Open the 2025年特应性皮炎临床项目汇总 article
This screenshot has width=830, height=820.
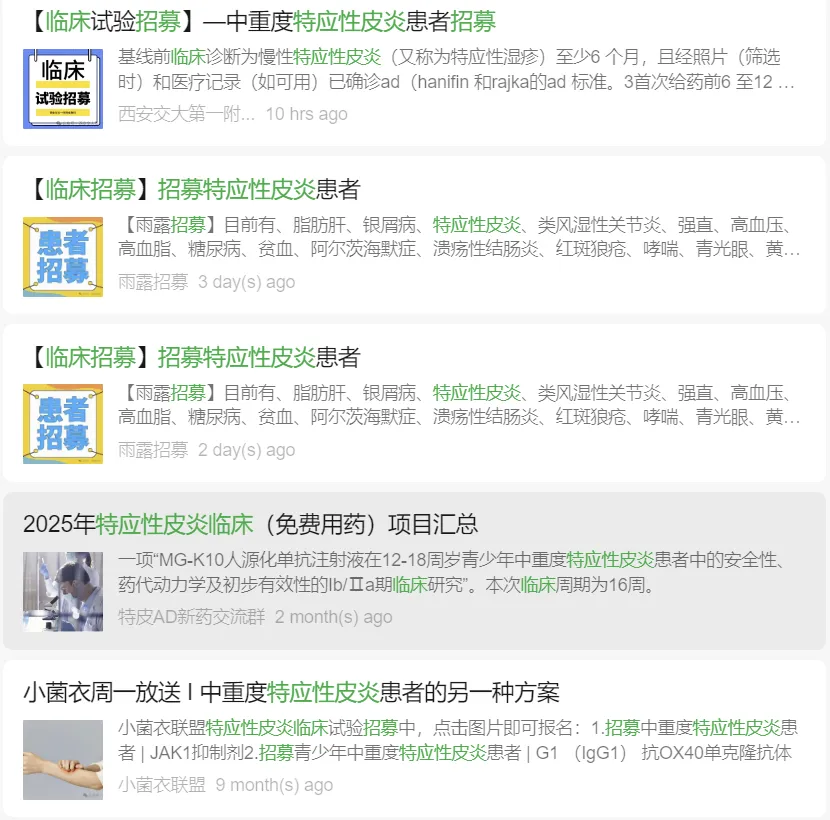pos(250,524)
